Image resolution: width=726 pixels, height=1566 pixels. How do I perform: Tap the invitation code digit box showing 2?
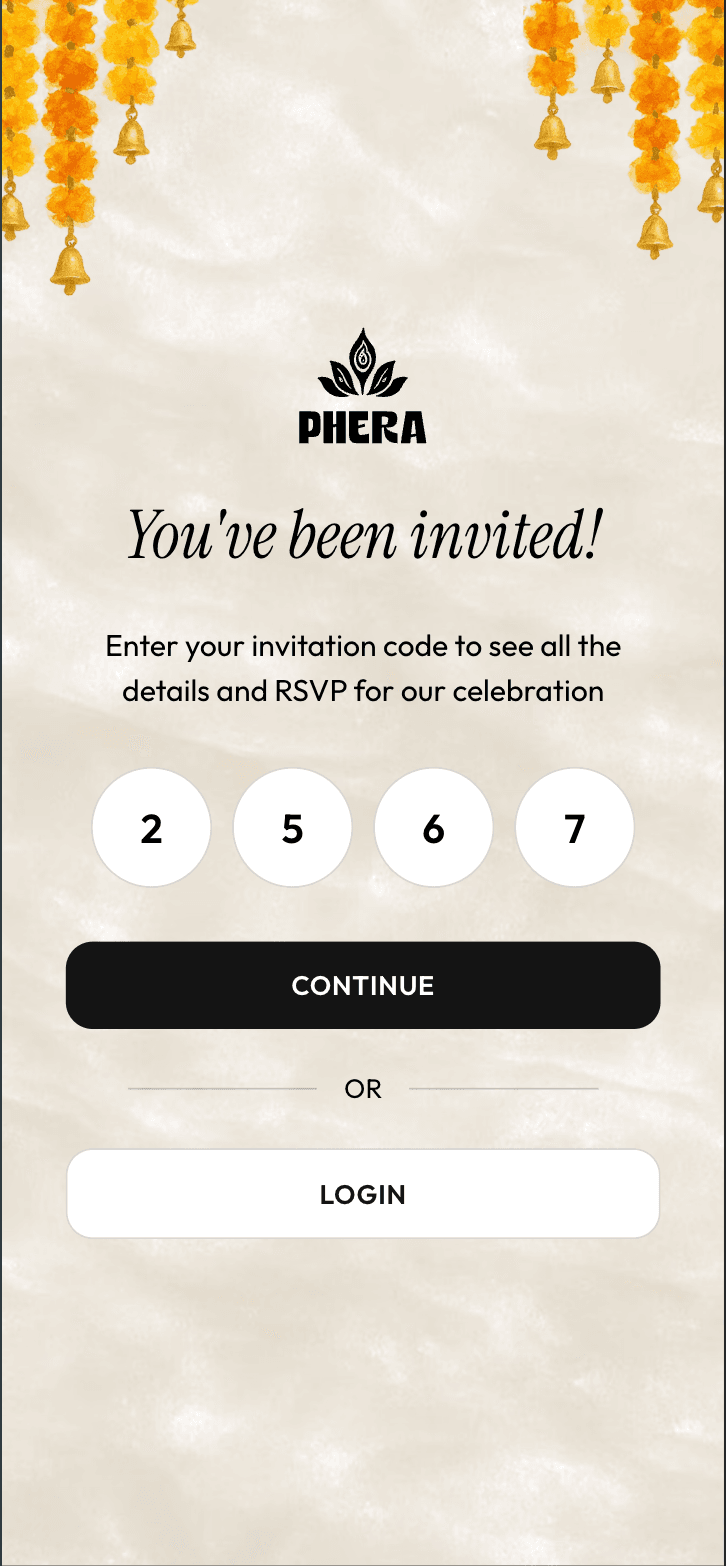pyautogui.click(x=151, y=828)
